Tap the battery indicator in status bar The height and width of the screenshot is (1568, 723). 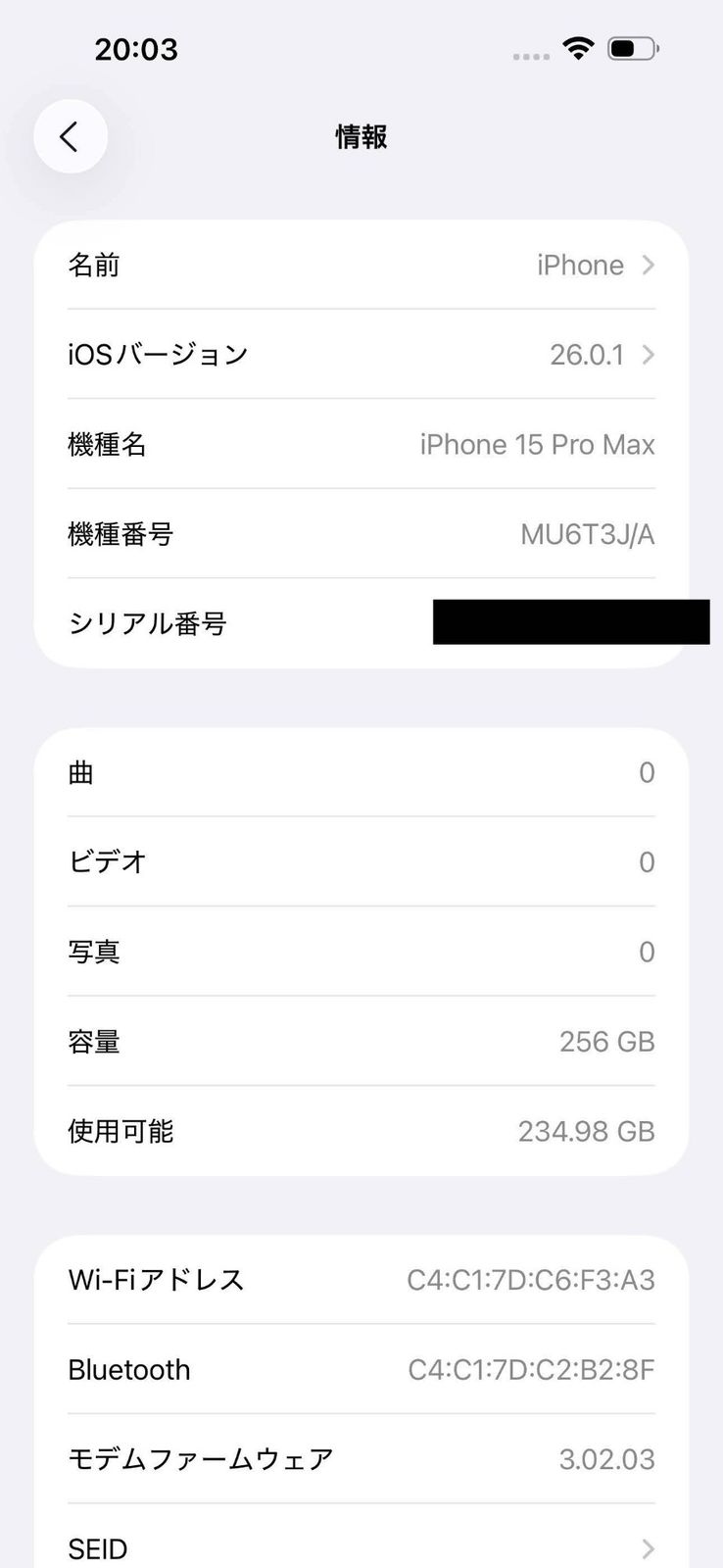click(633, 47)
